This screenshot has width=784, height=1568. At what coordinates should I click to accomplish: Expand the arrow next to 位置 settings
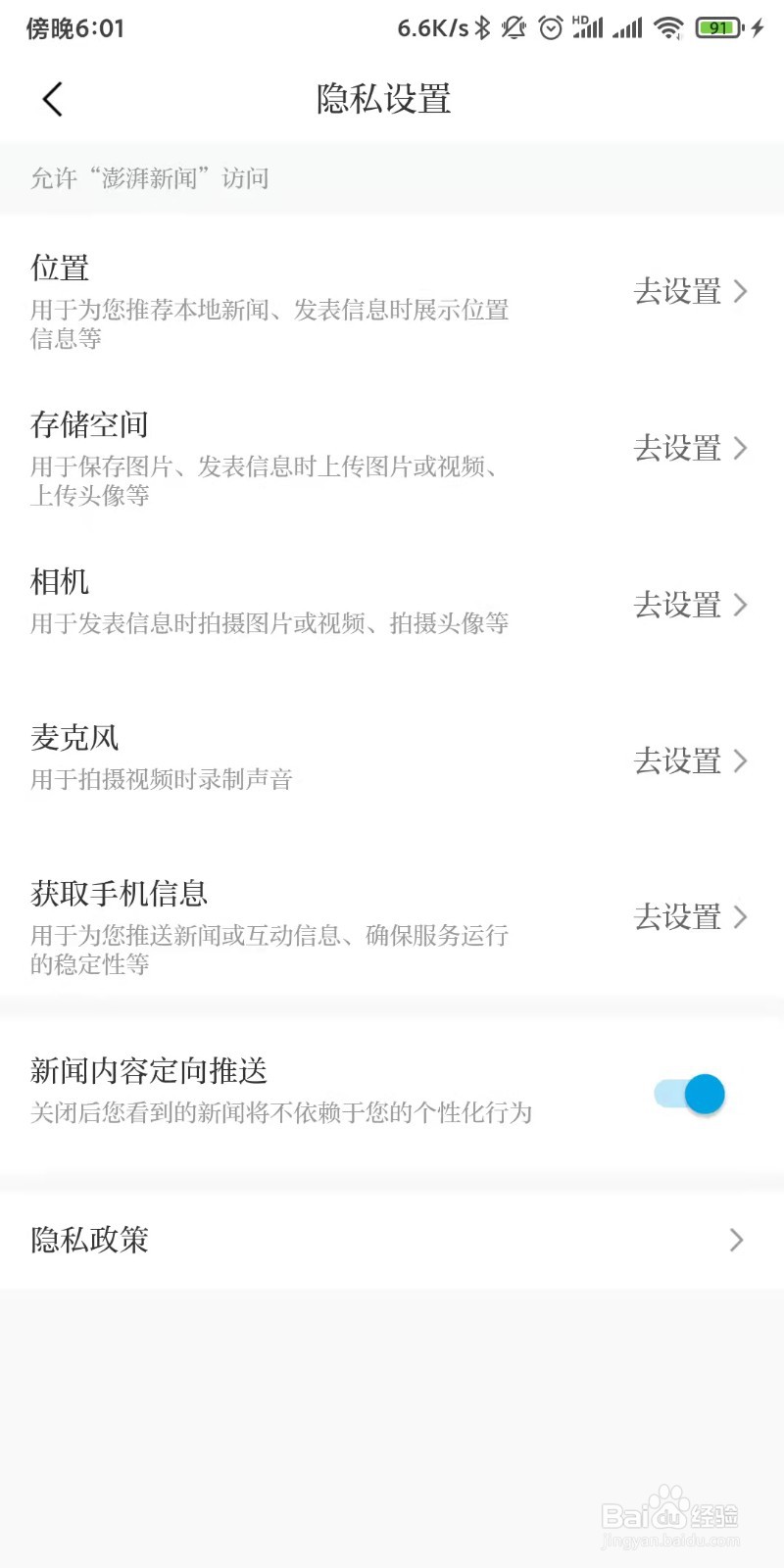tap(741, 292)
